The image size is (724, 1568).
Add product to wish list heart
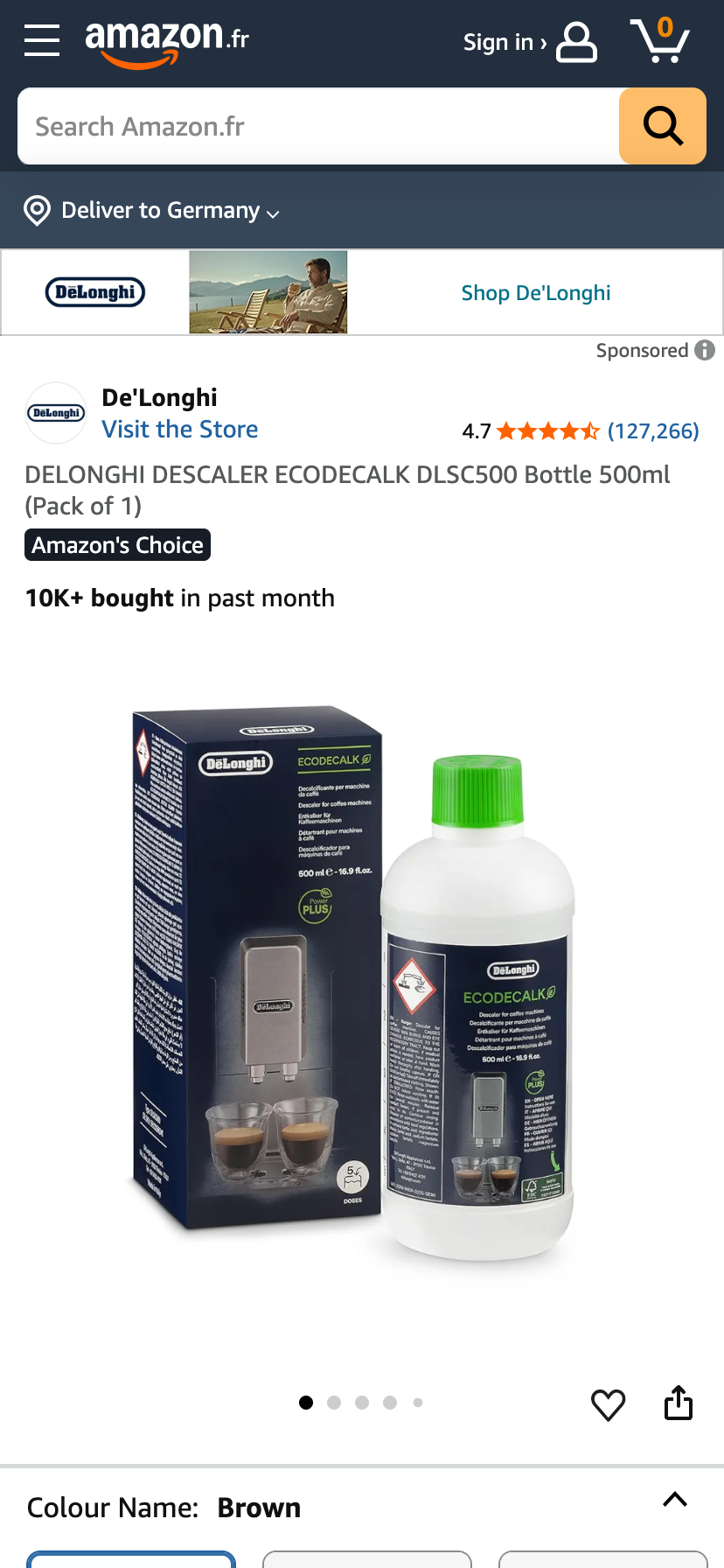[608, 1404]
